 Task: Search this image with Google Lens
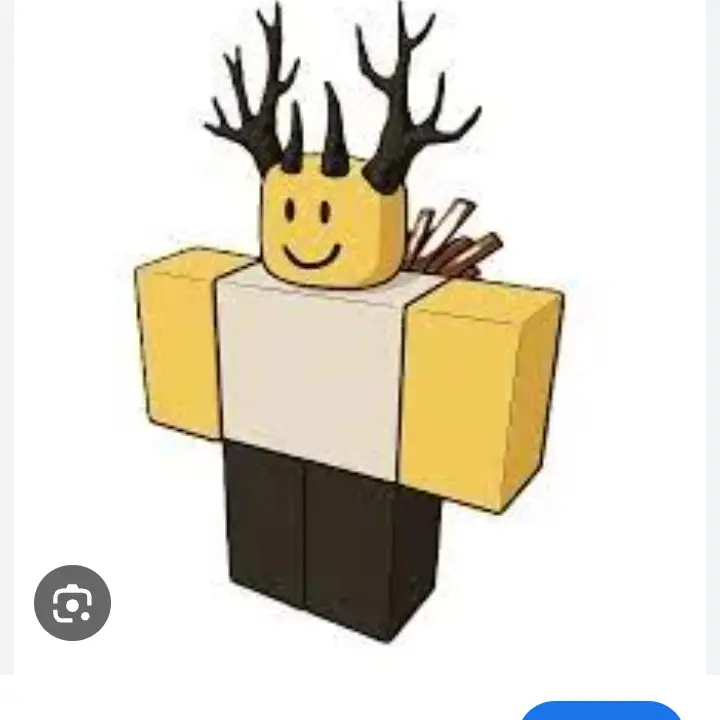(x=72, y=603)
